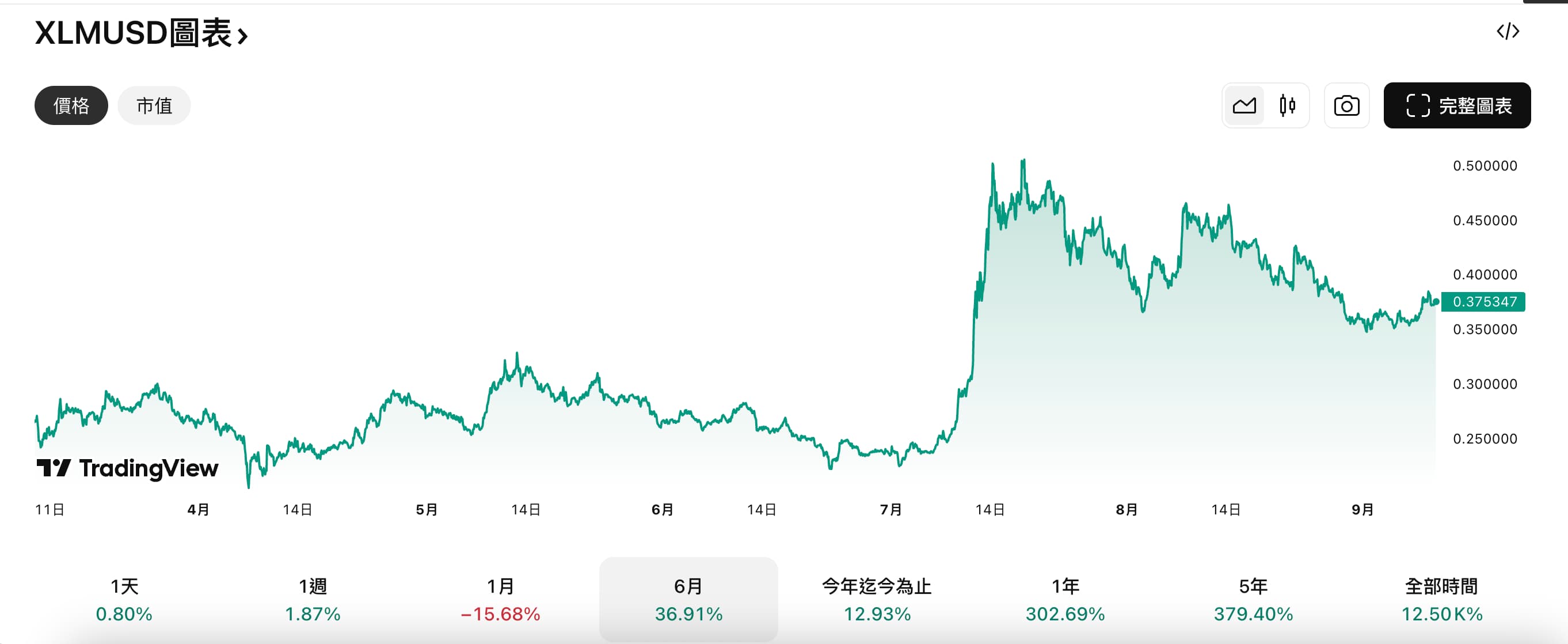The image size is (1568, 644).
Task: Switch to the 市值 market cap tab
Action: coord(154,106)
